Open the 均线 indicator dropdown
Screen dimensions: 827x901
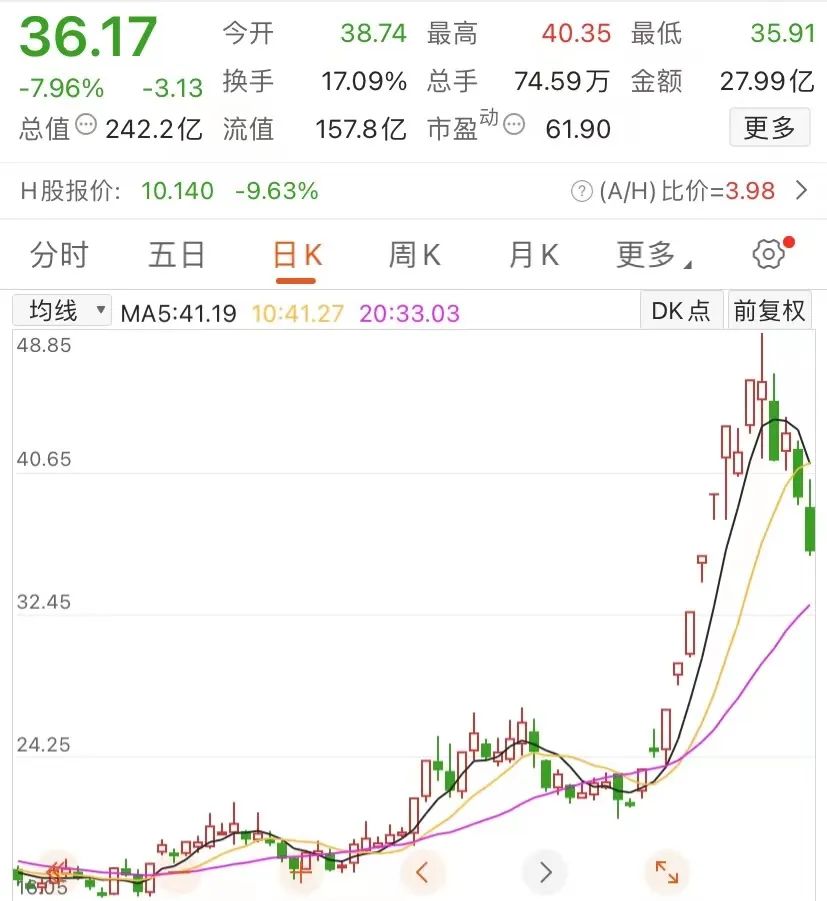tap(62, 311)
